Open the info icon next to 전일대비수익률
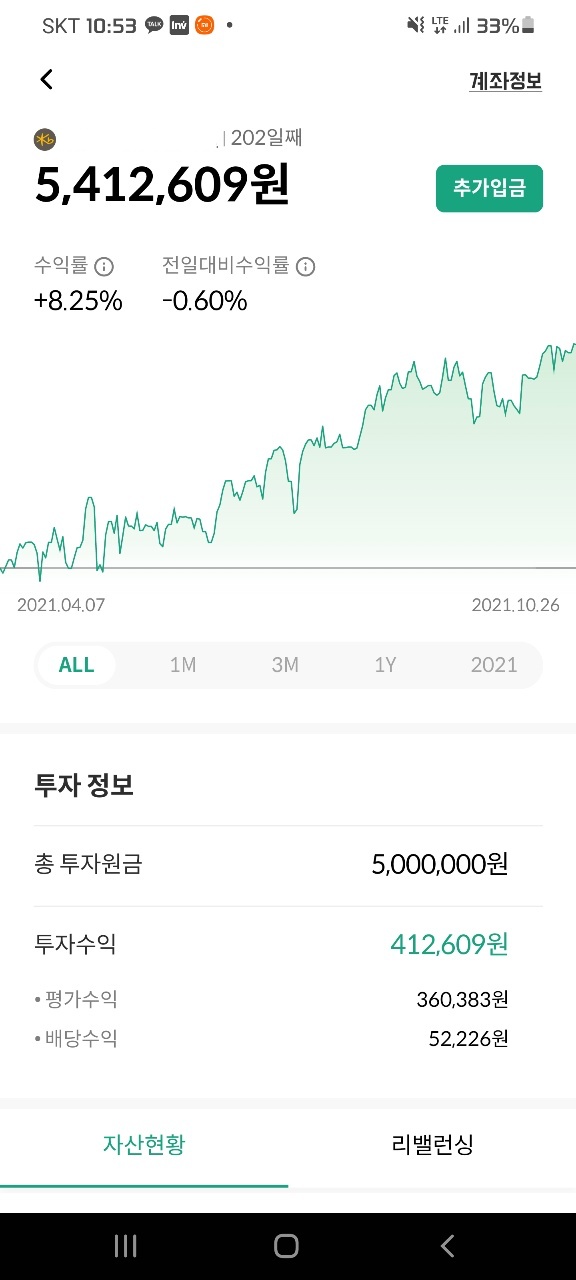Viewport: 576px width, 1280px height. pyautogui.click(x=306, y=267)
